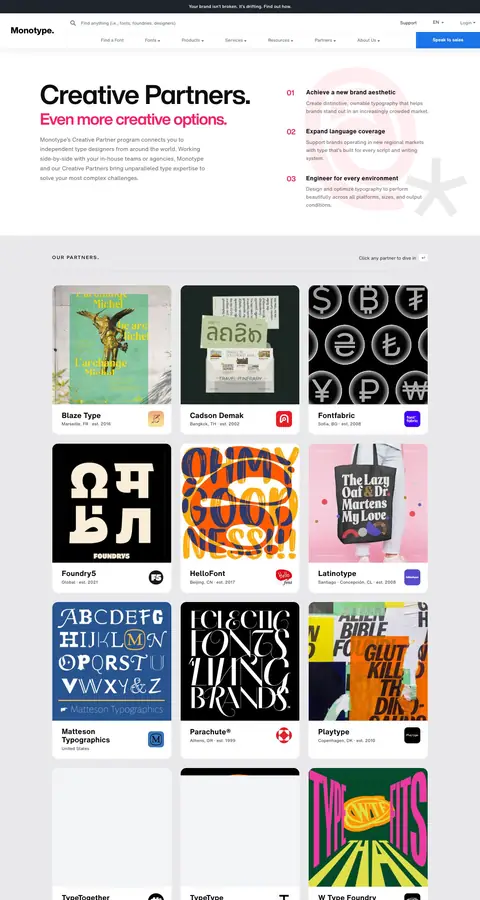Tap the Speak to sales button

click(x=448, y=40)
